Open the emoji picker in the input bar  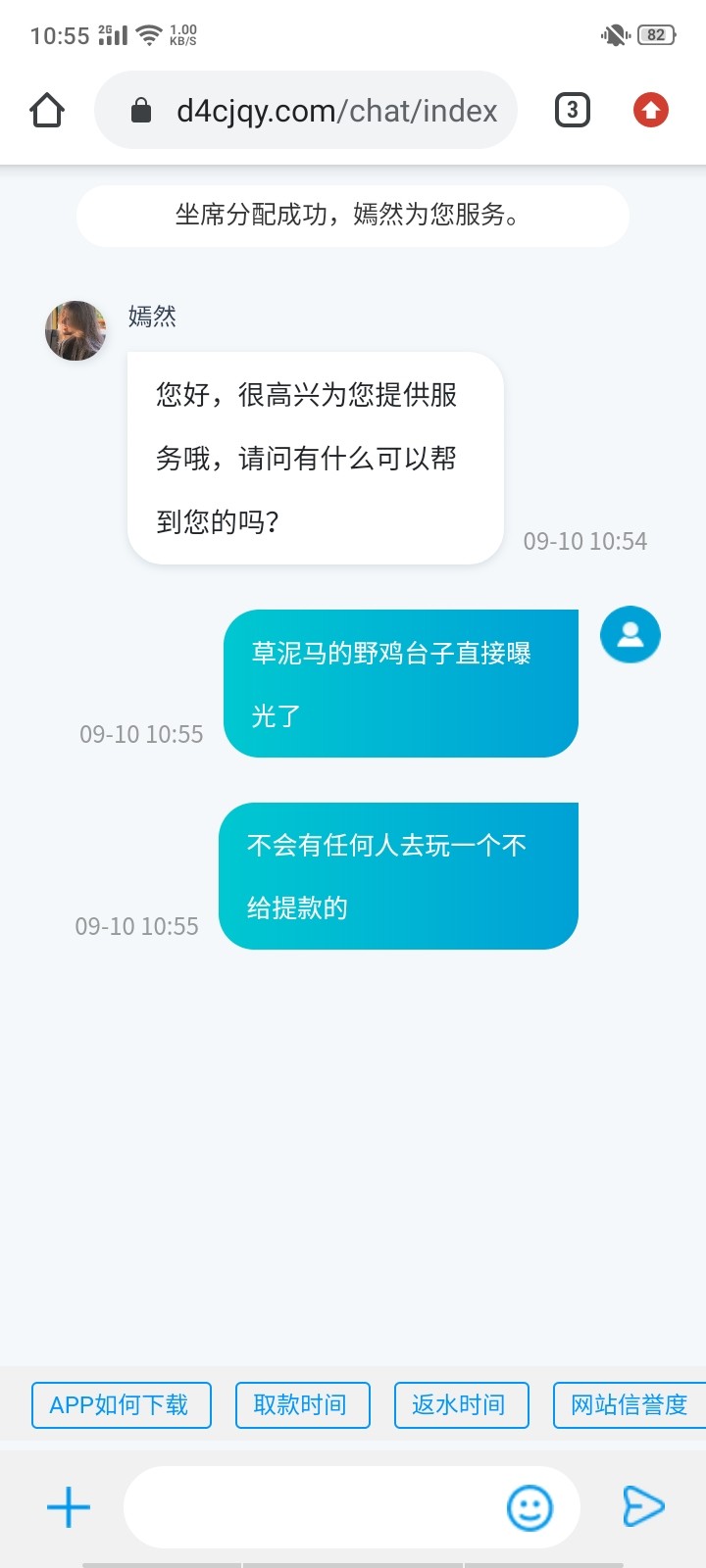tap(530, 1506)
